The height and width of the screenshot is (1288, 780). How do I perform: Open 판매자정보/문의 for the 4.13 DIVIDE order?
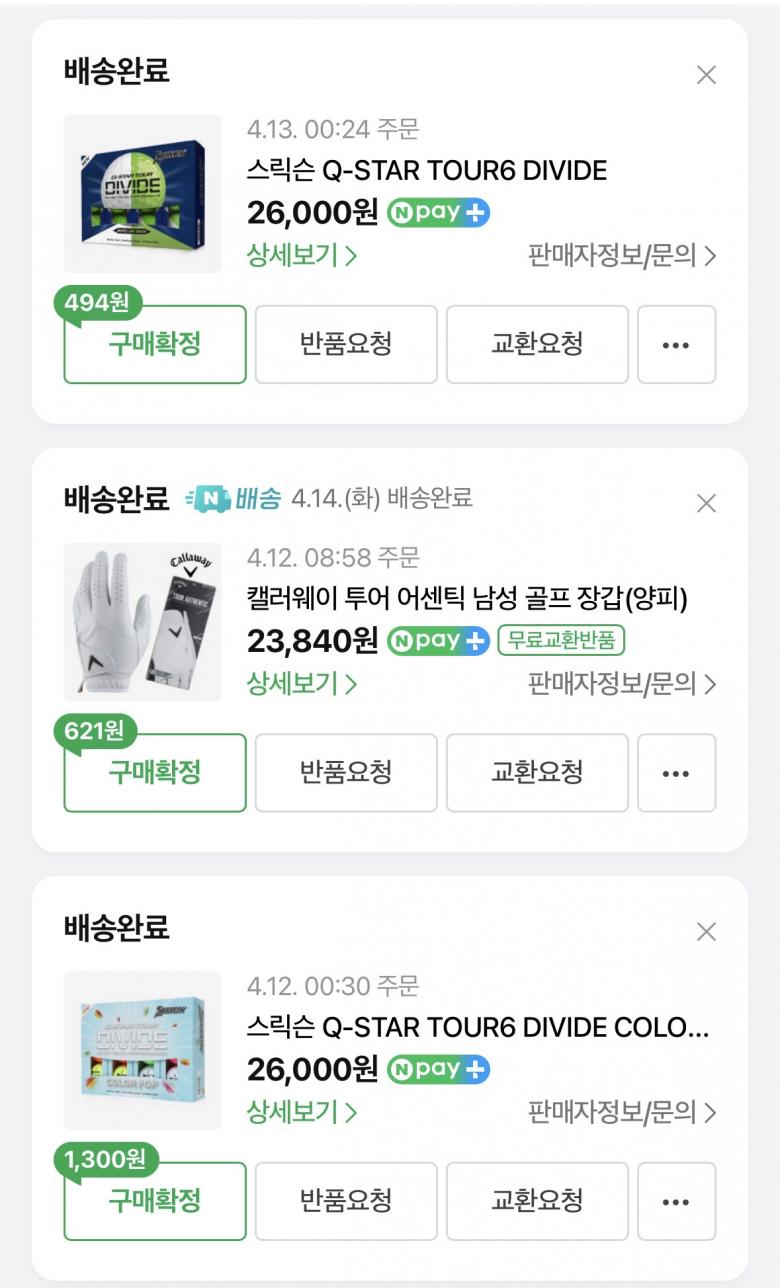coord(622,255)
